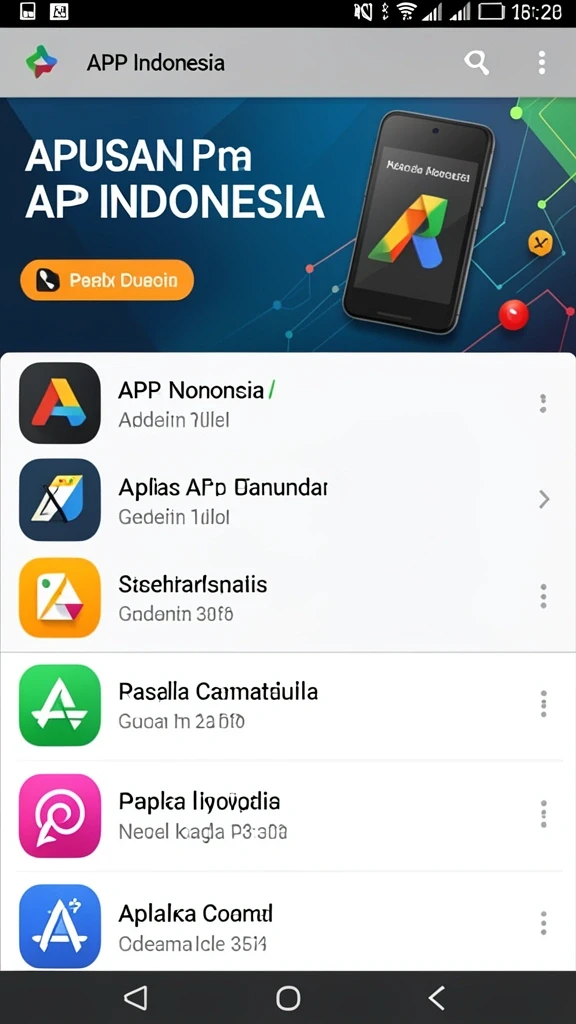Open the APP Nononsia app row
The height and width of the screenshot is (1024, 576).
pos(288,404)
